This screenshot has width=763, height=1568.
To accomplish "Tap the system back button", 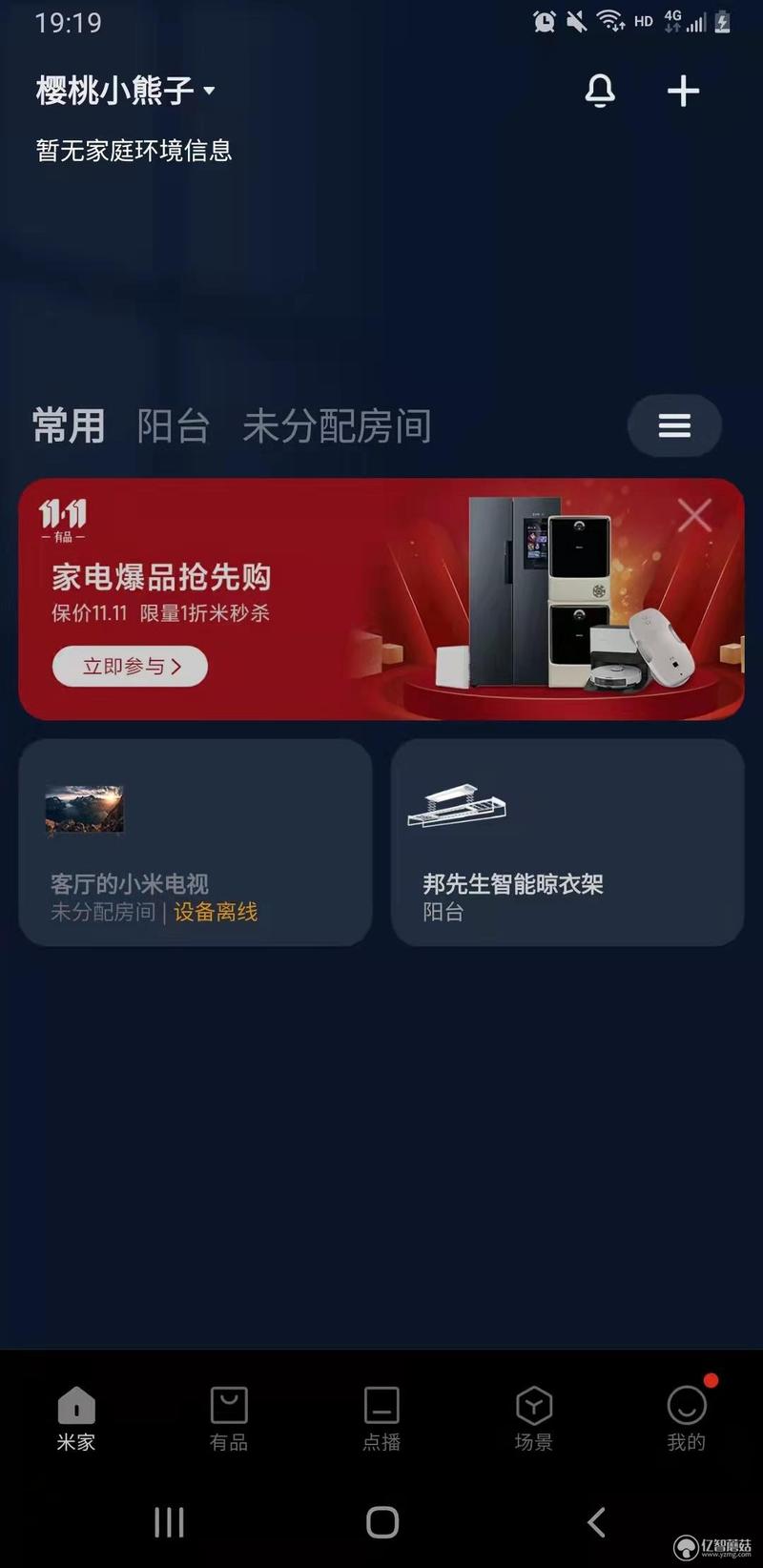I will click(x=596, y=1522).
